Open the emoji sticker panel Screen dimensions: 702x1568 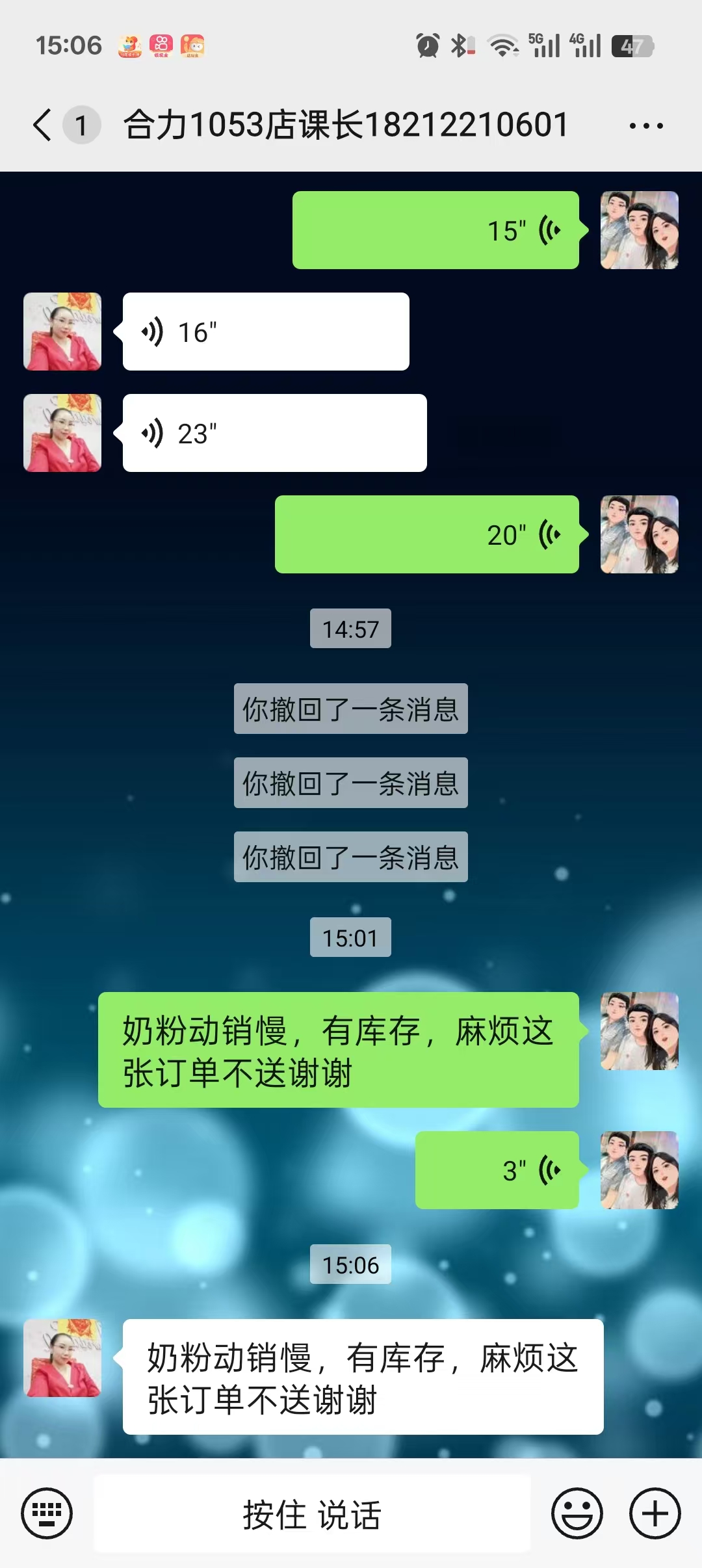577,1513
